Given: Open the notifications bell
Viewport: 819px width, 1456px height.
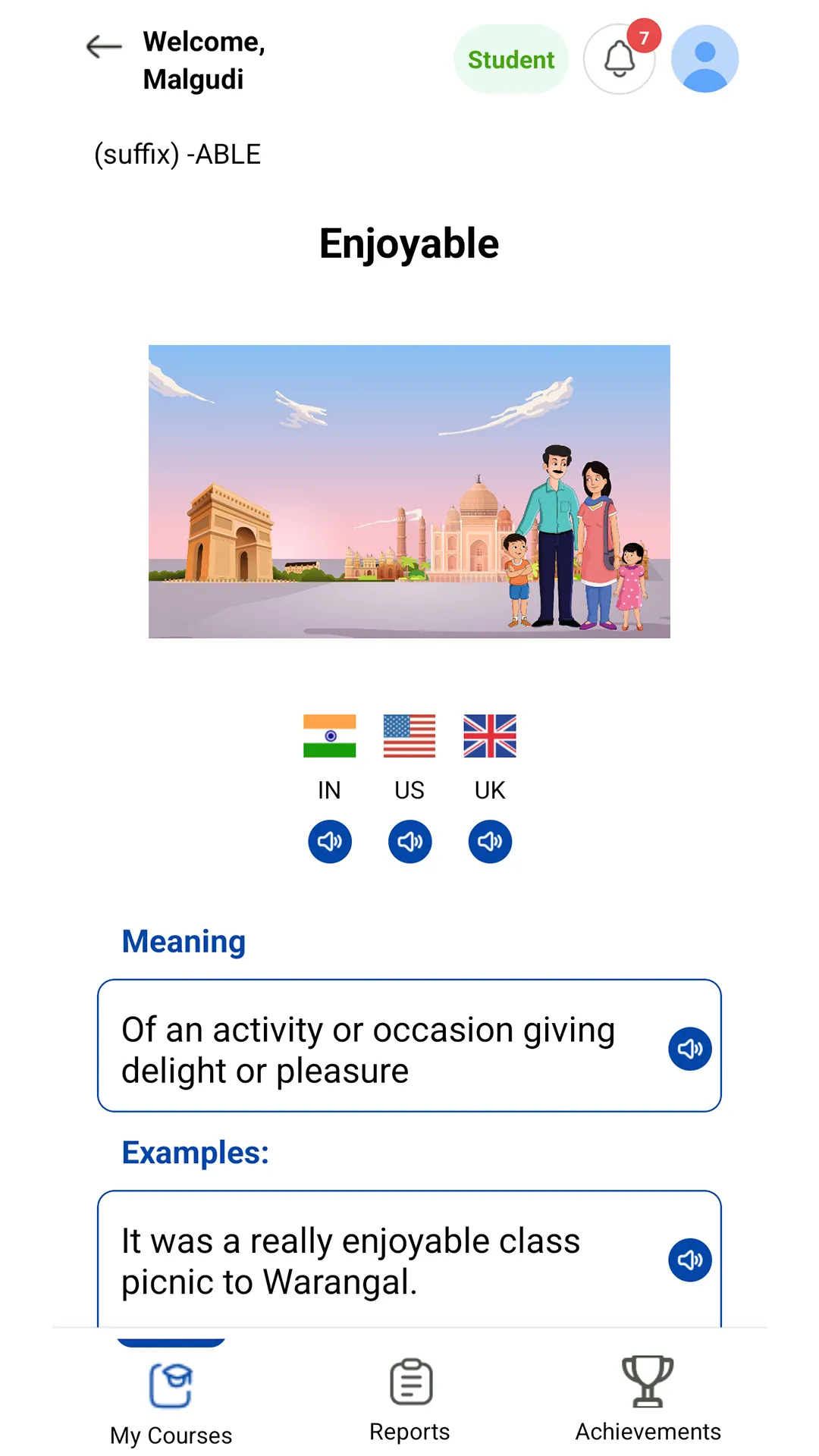Looking at the screenshot, I should (620, 59).
